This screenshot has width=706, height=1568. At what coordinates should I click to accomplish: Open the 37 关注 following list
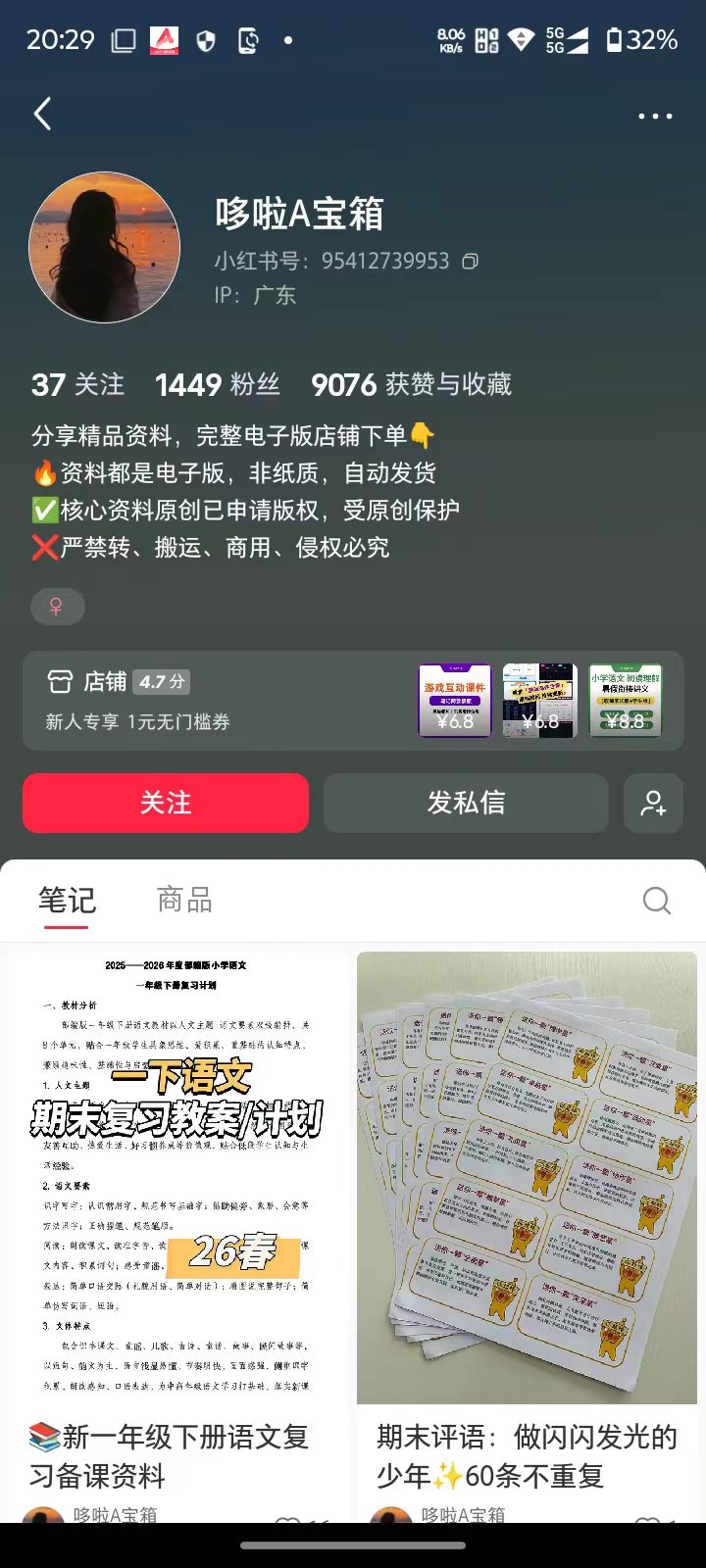(x=77, y=384)
